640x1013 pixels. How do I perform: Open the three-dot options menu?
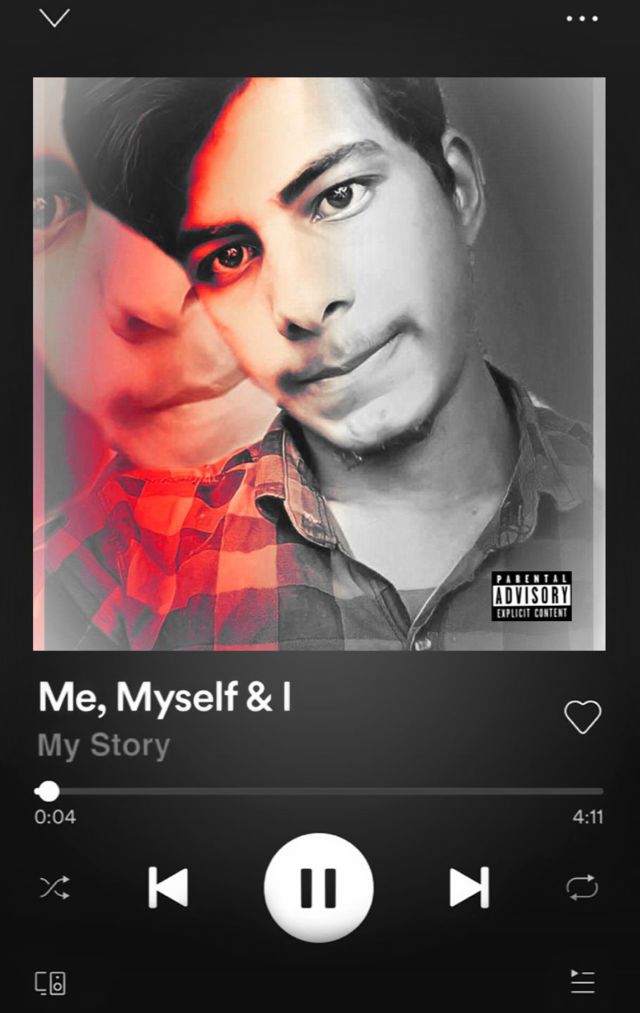click(582, 19)
